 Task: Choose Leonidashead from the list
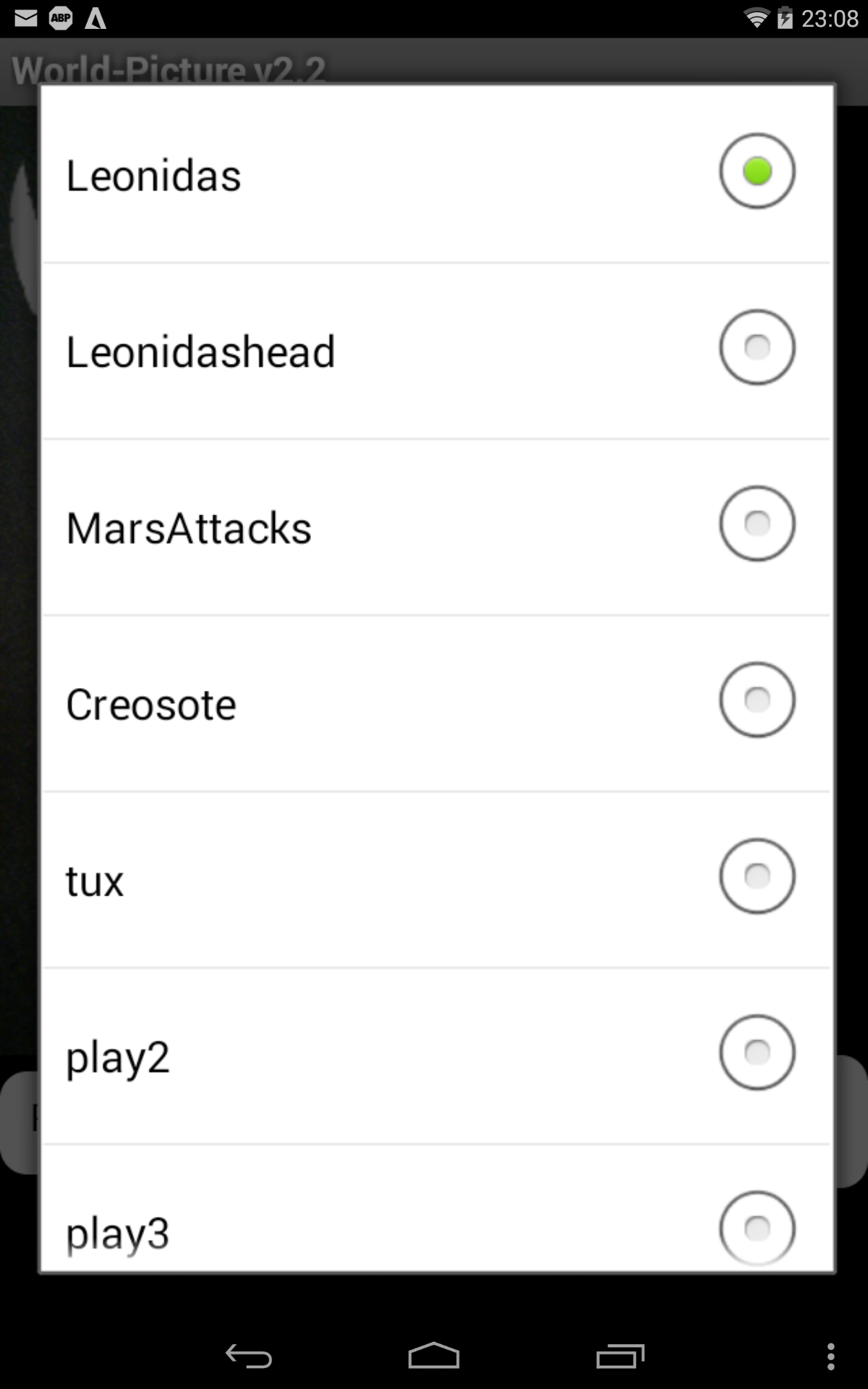(x=436, y=351)
